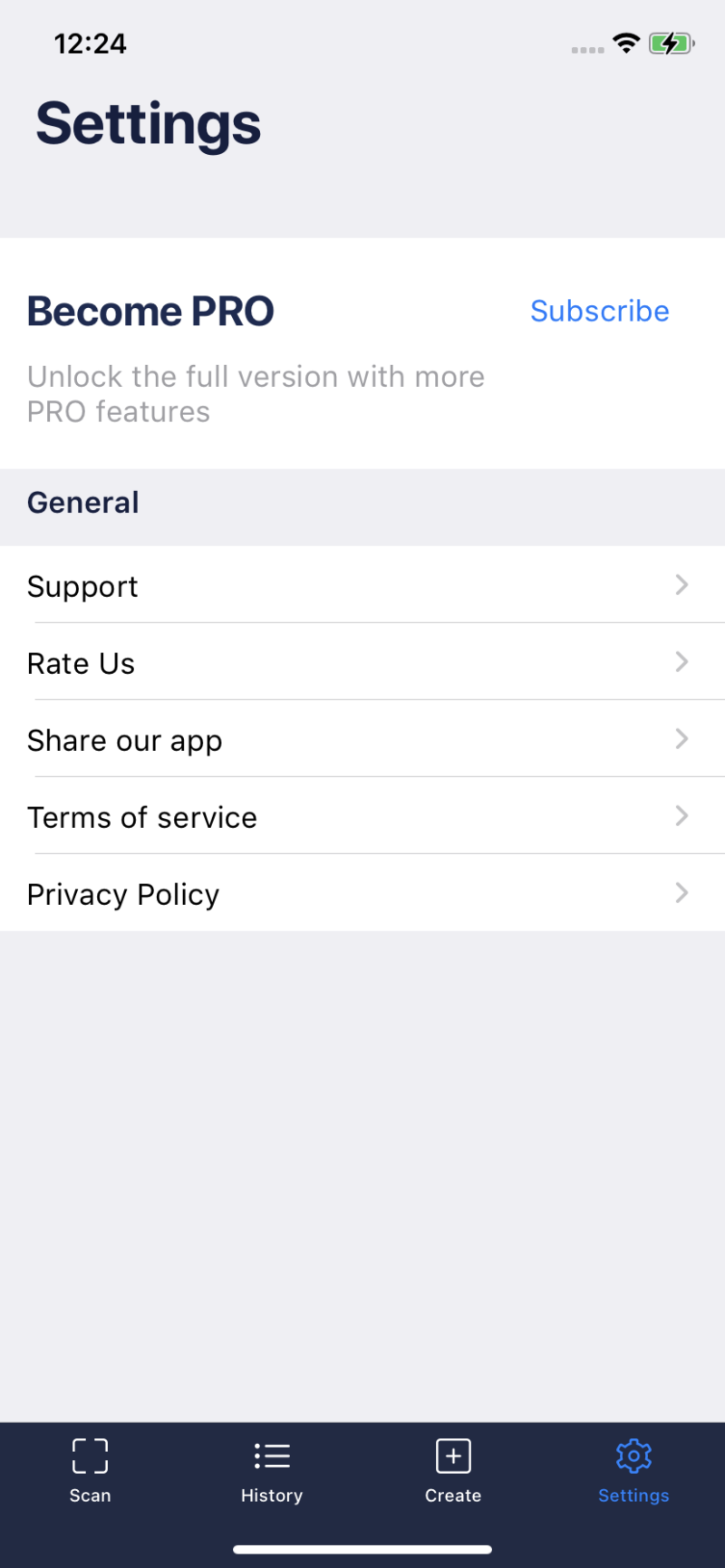
Task: Expand the Support row chevron
Action: click(x=682, y=585)
